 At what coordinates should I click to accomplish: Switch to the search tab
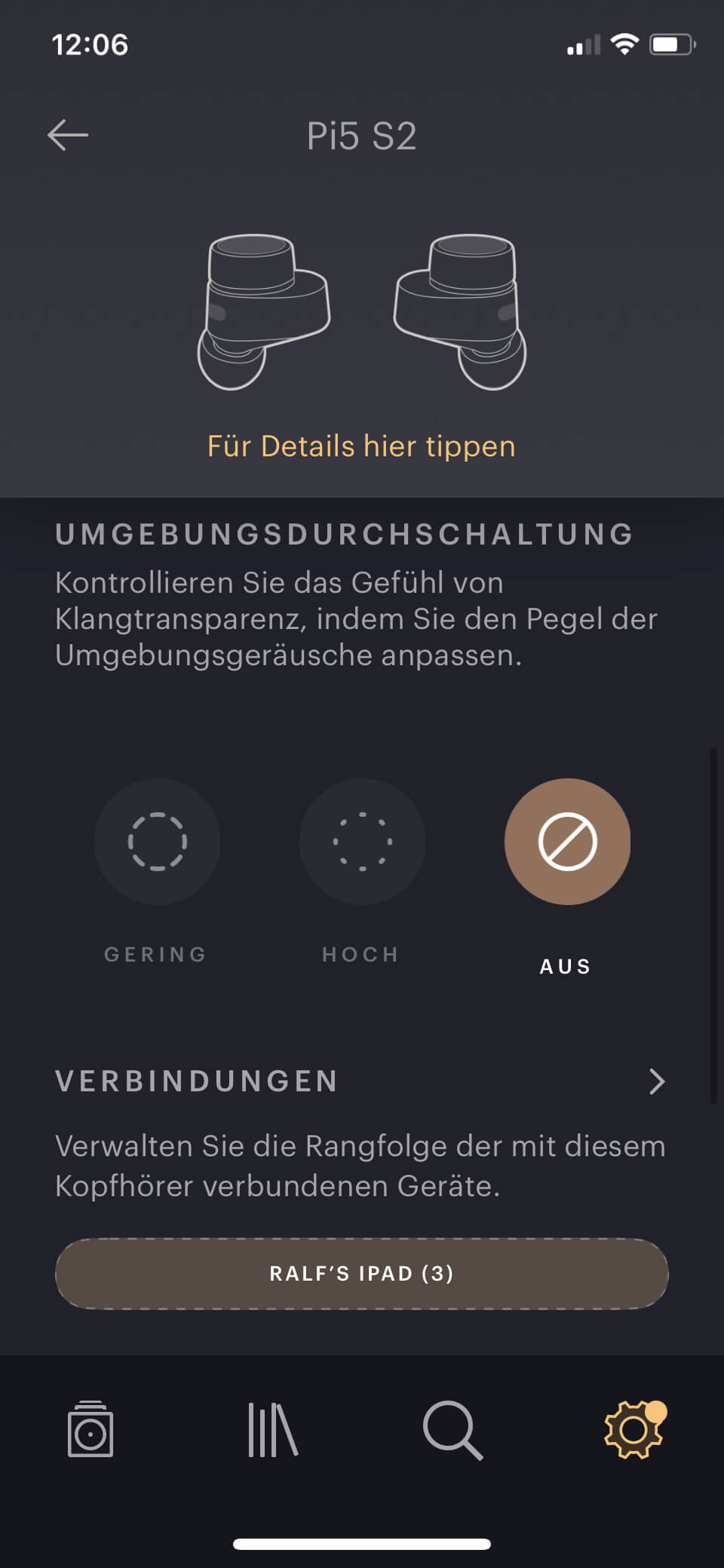pyautogui.click(x=452, y=1429)
